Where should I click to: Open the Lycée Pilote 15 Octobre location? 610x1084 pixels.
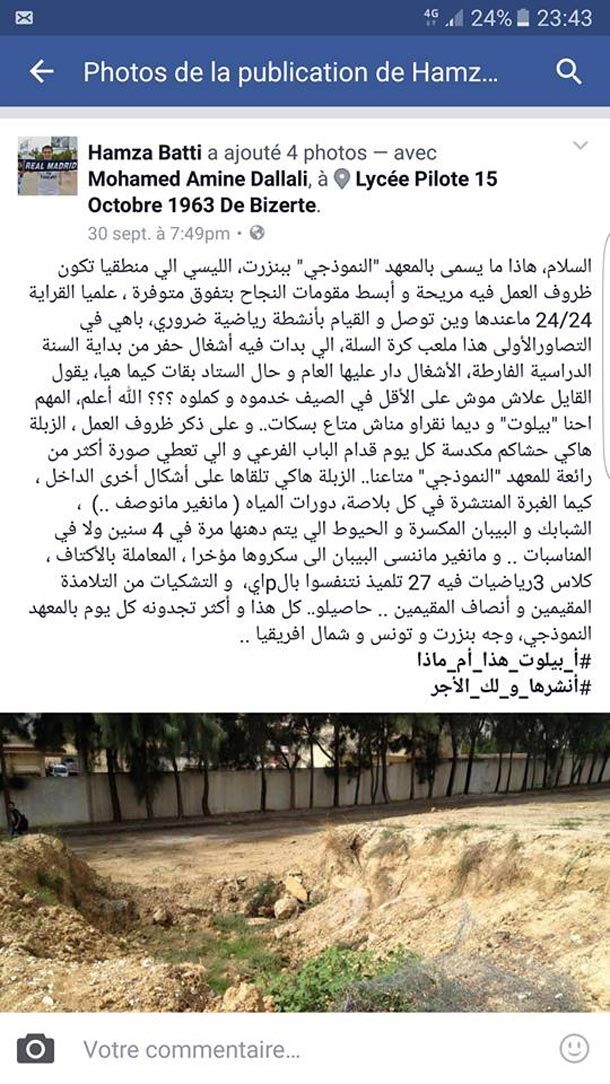293,192
